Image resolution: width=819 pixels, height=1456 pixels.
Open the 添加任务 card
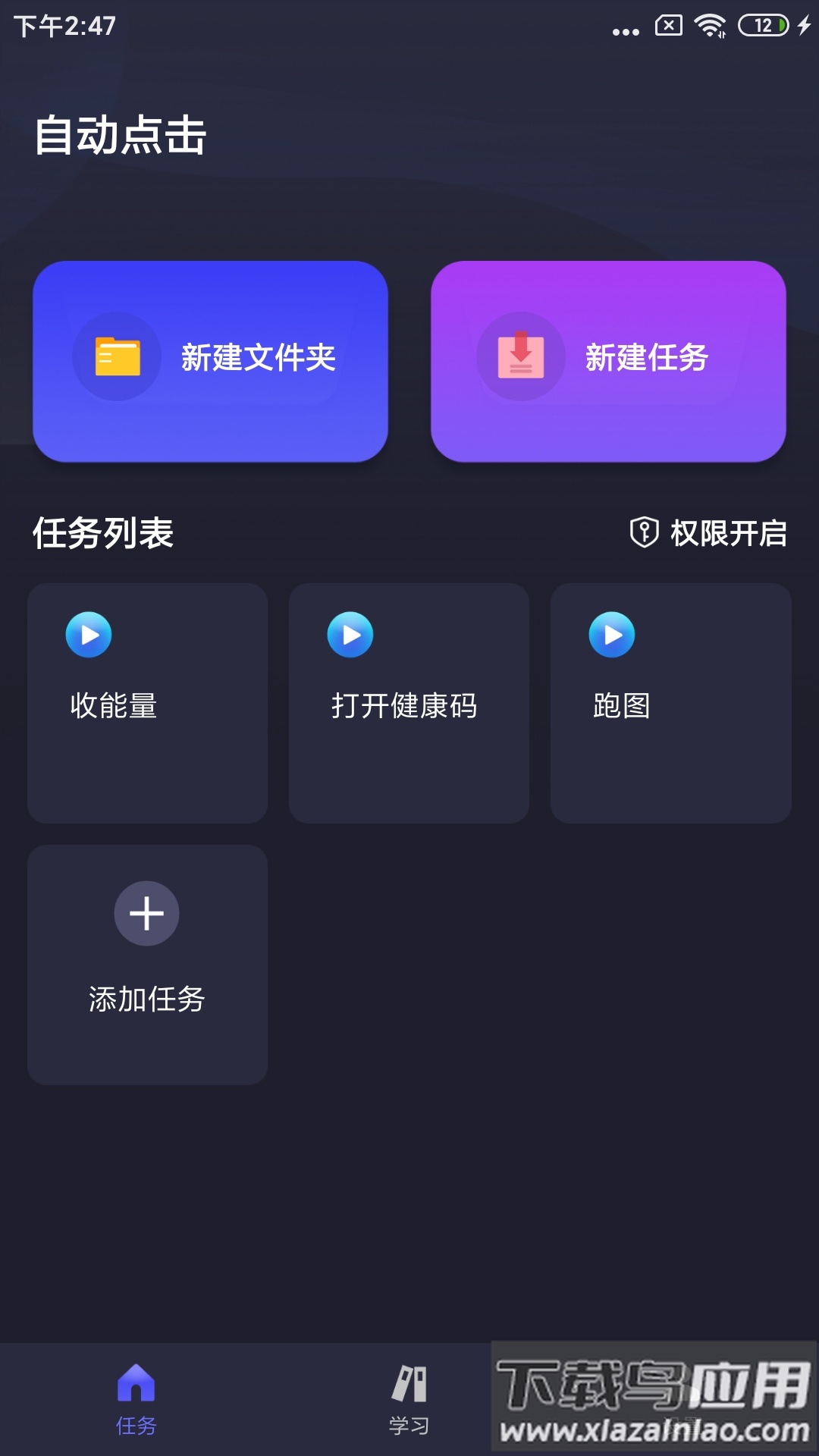[x=147, y=963]
